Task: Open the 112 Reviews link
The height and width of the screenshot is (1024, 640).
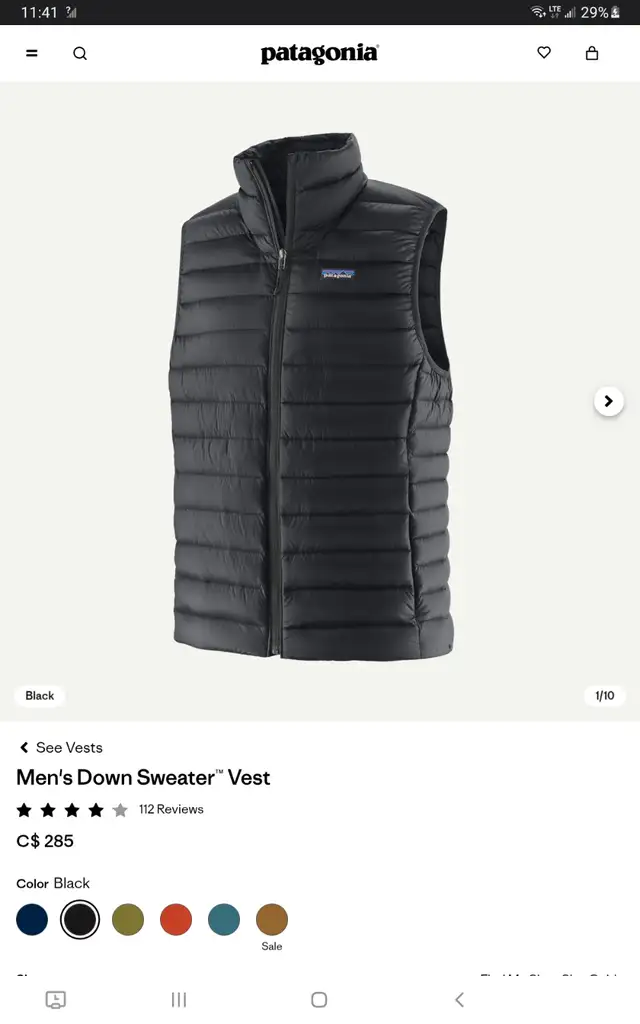Action: 171,809
